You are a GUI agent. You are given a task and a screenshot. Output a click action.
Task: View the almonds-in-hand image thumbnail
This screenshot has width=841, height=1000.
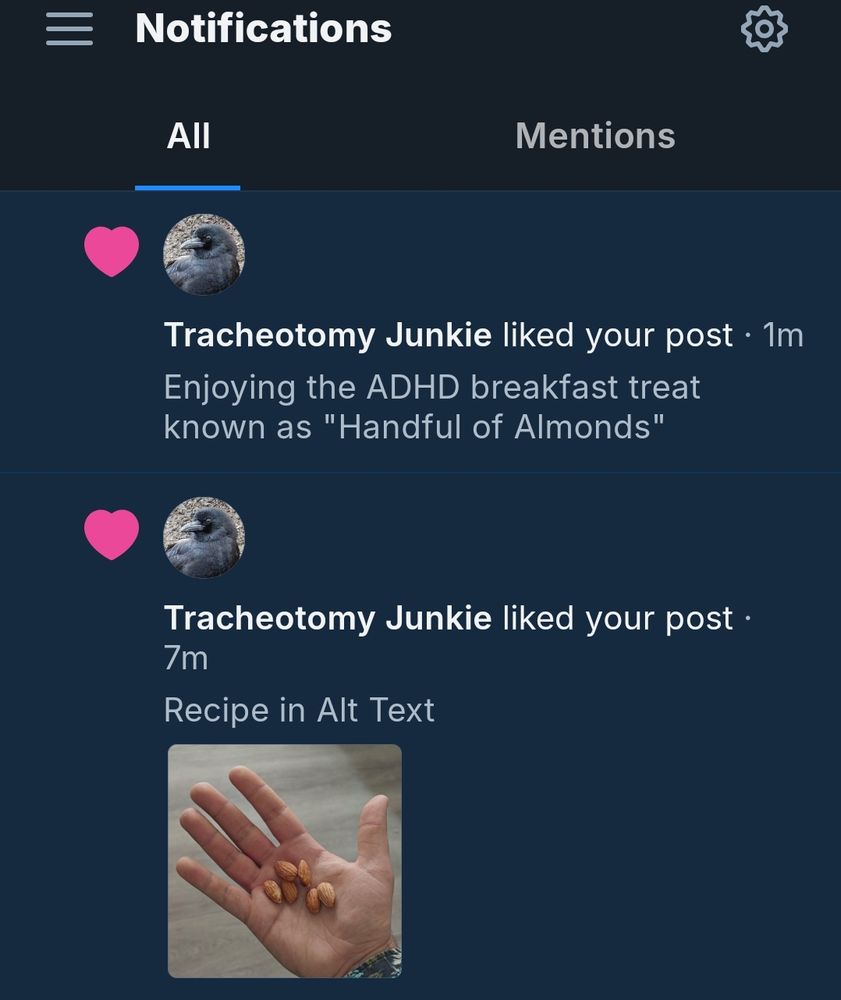(x=284, y=861)
